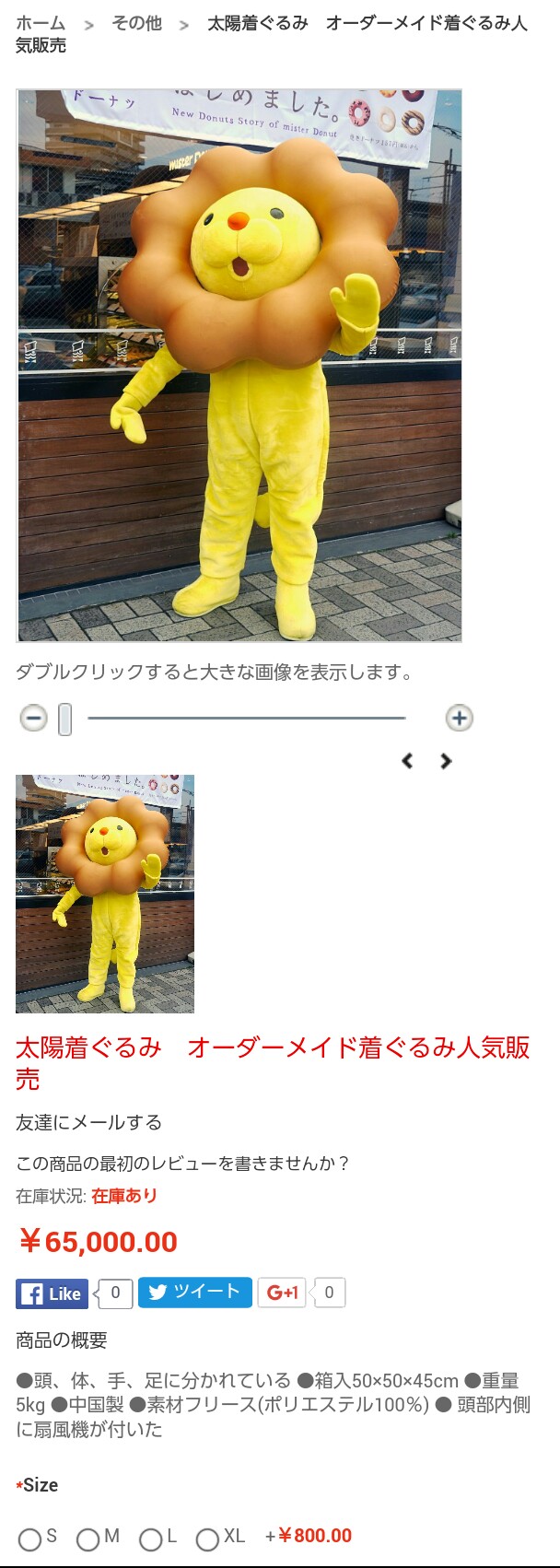This screenshot has width=560, height=1568.
Task: Show previous thumbnail with left arrow
Action: click(407, 760)
